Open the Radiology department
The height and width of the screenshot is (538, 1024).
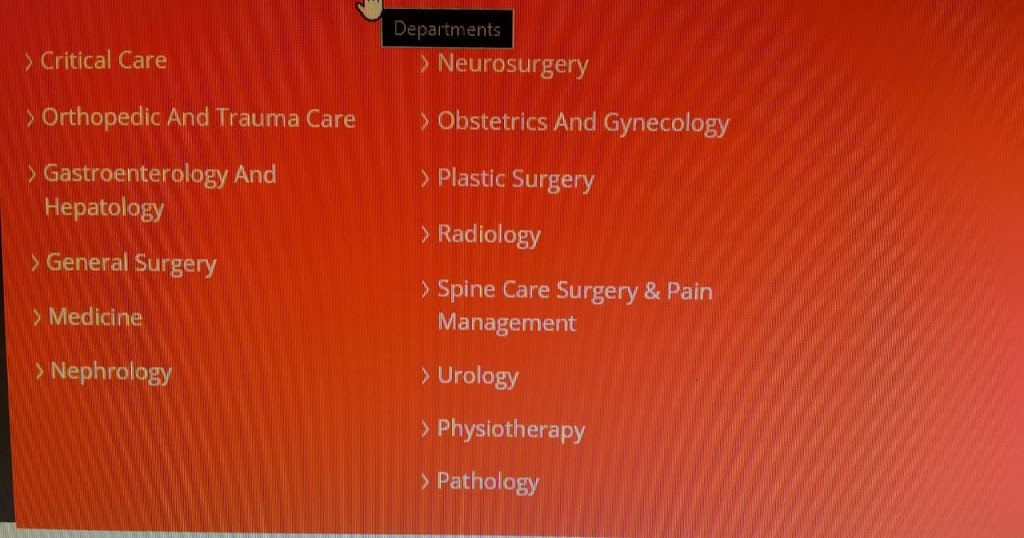[488, 235]
